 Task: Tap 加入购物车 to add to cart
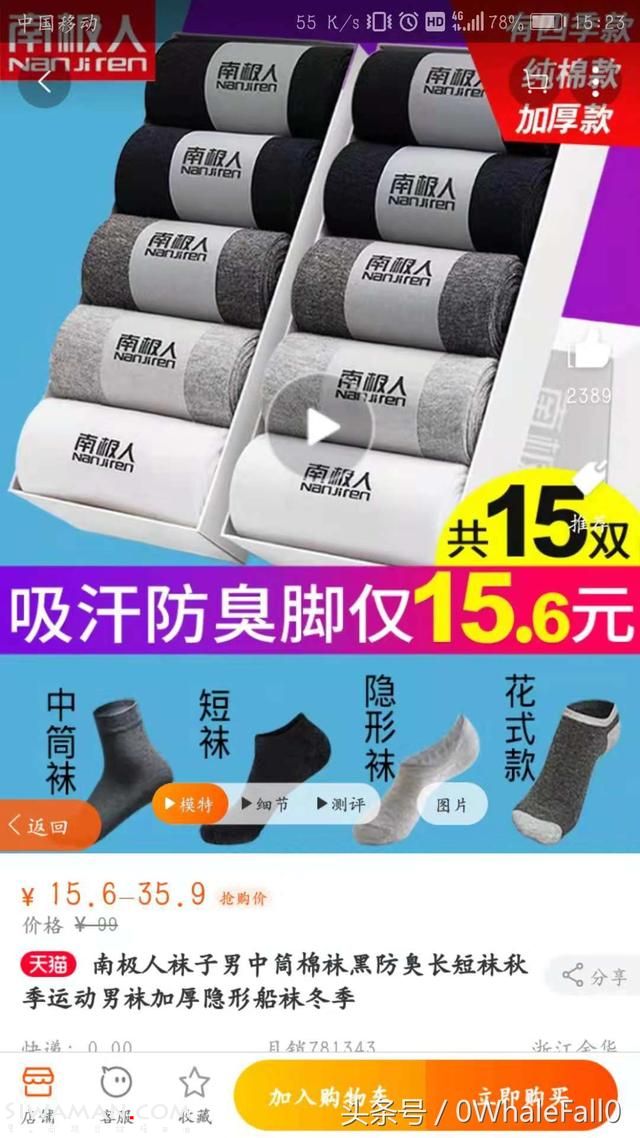[330, 1095]
